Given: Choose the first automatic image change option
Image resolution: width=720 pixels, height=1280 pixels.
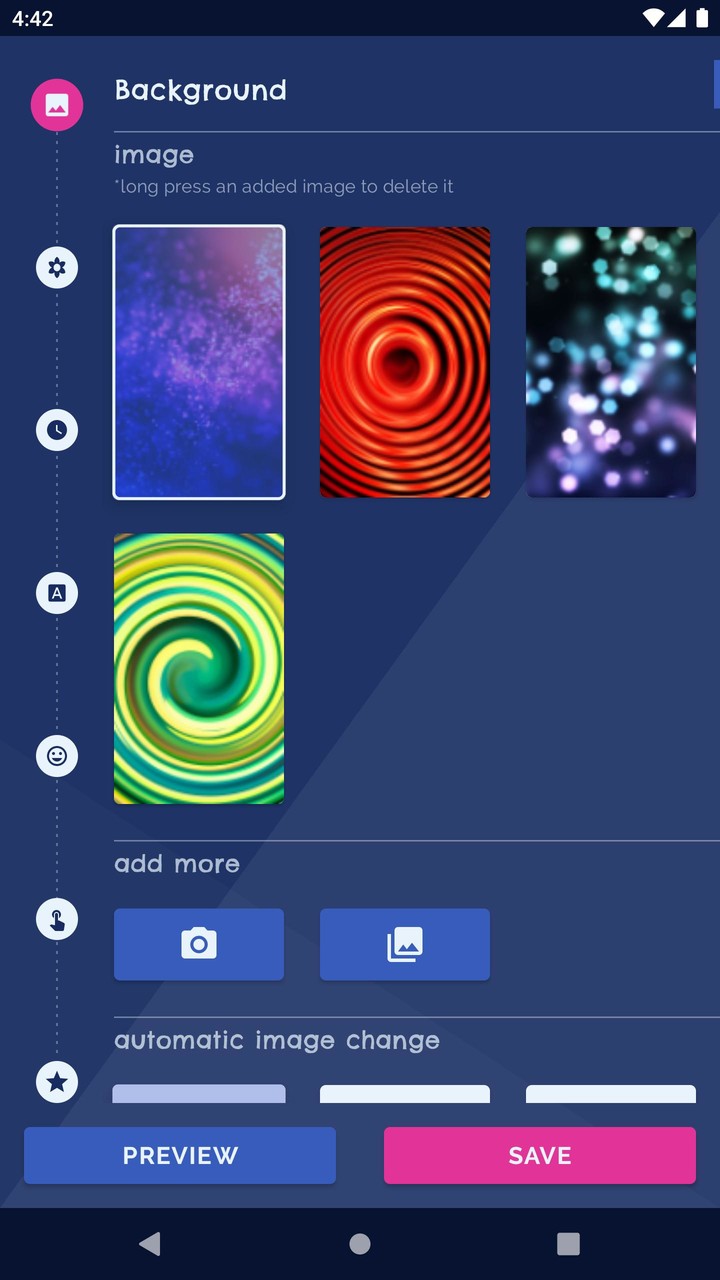Looking at the screenshot, I should (198, 1094).
